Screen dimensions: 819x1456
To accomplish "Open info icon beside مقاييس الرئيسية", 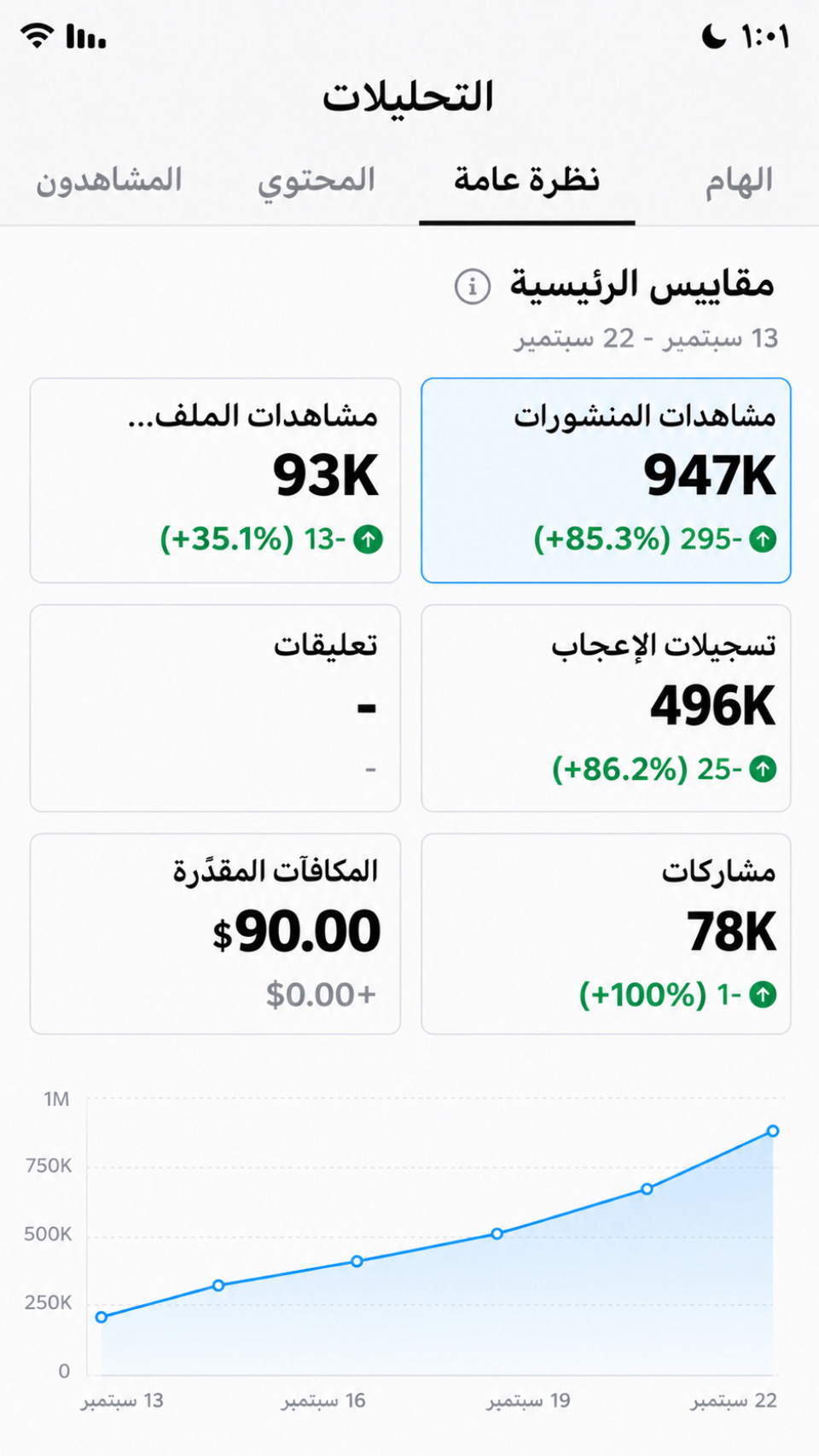I will click(472, 287).
